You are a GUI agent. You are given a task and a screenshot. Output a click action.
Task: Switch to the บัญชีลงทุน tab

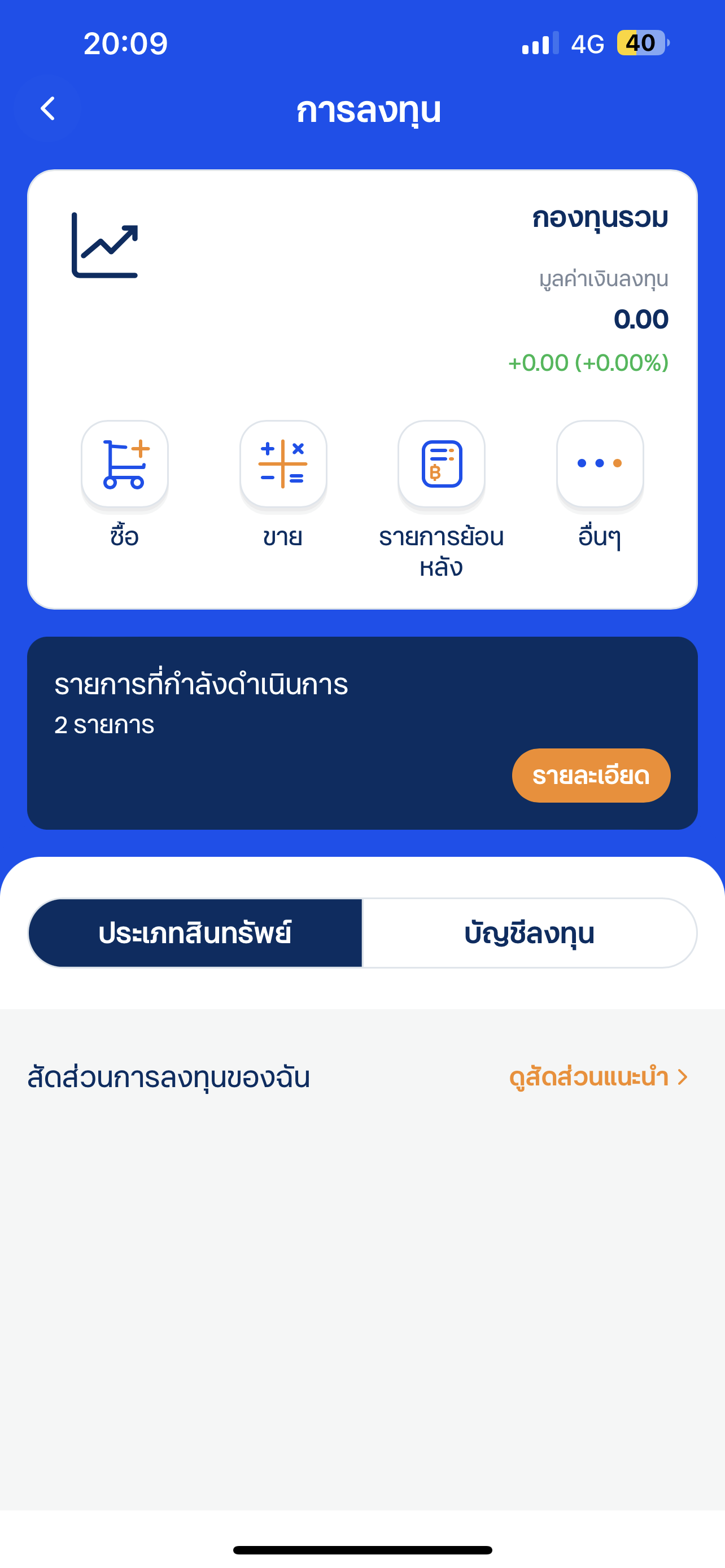[x=530, y=933]
